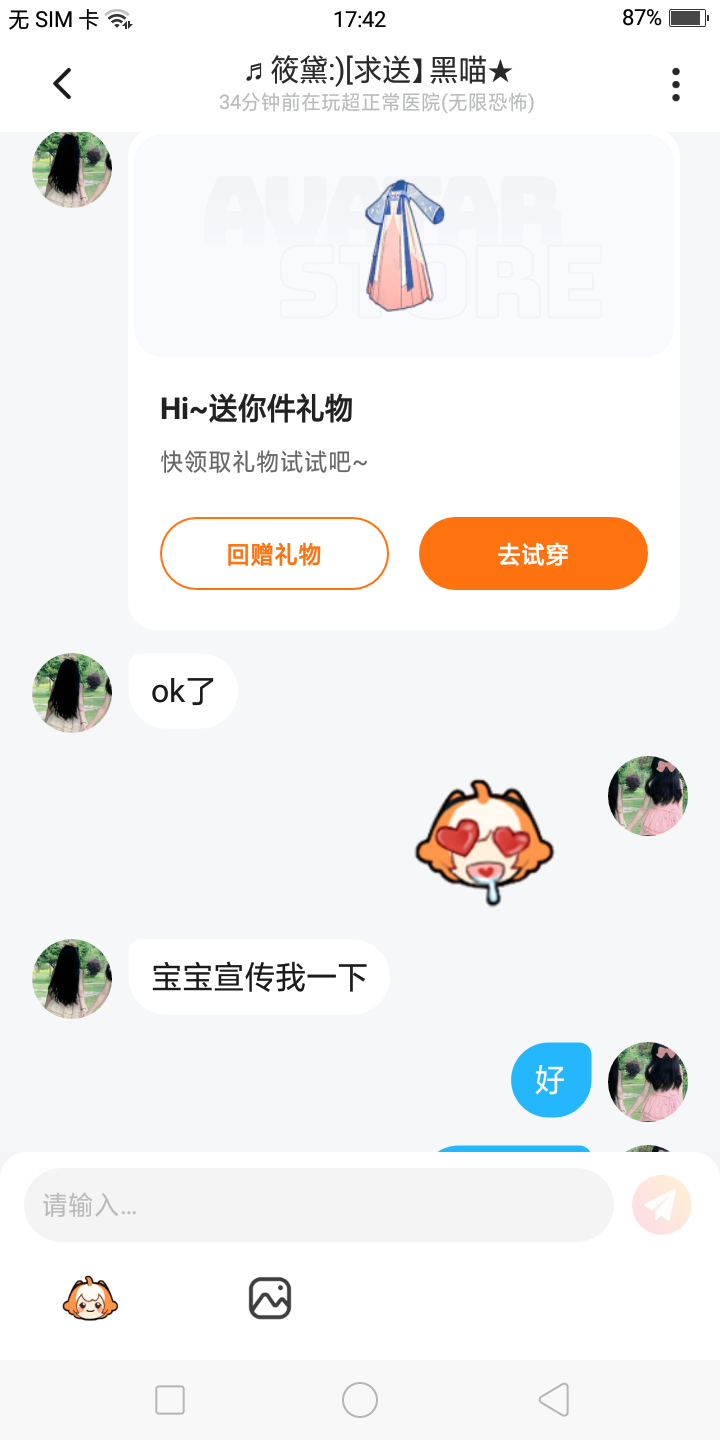The image size is (720, 1440).
Task: Show recent apps
Action: (170, 1400)
